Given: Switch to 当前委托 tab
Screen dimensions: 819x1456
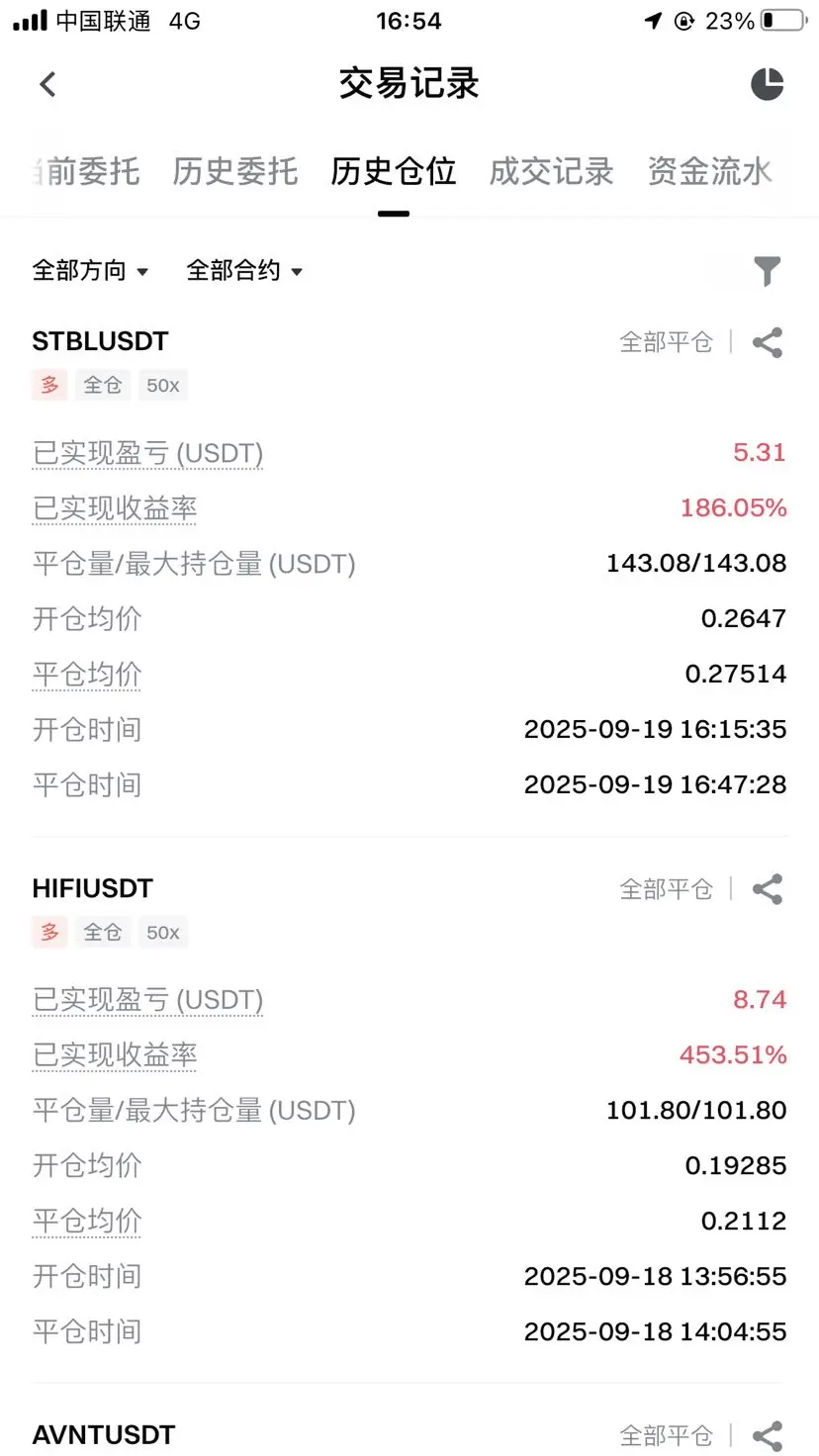Looking at the screenshot, I should coord(87,171).
